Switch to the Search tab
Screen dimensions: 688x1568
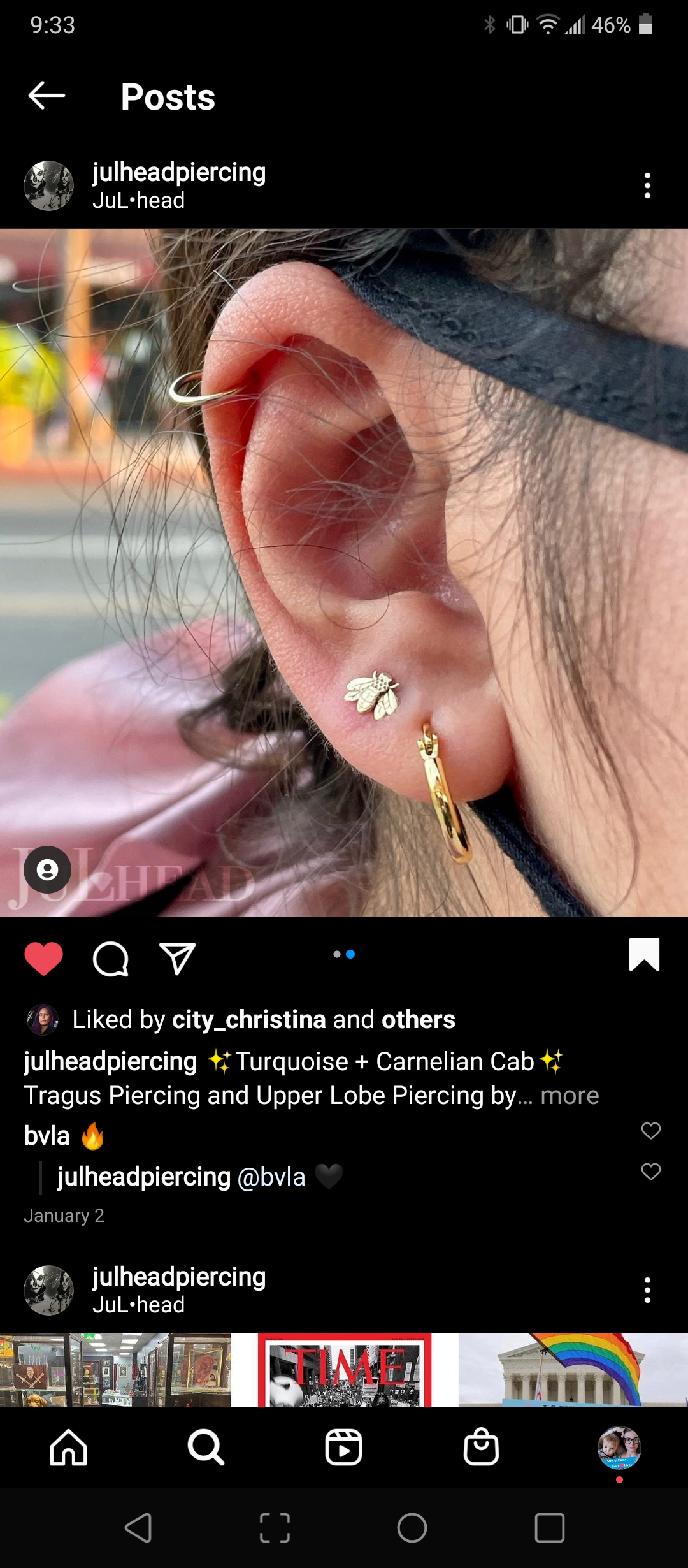tap(206, 1448)
